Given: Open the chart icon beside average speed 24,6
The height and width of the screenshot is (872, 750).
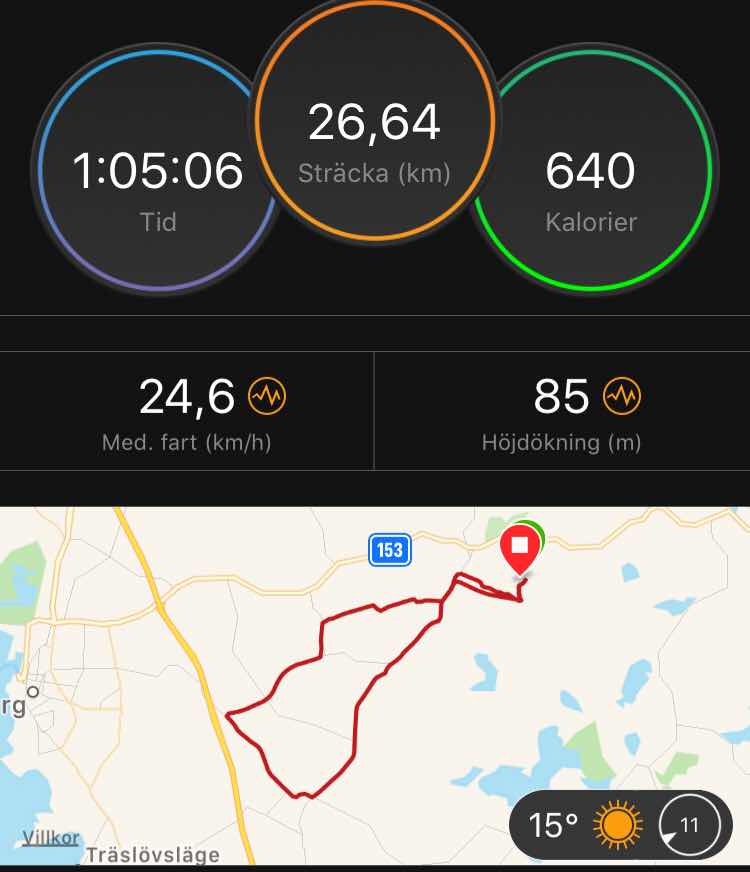Looking at the screenshot, I should [267, 397].
